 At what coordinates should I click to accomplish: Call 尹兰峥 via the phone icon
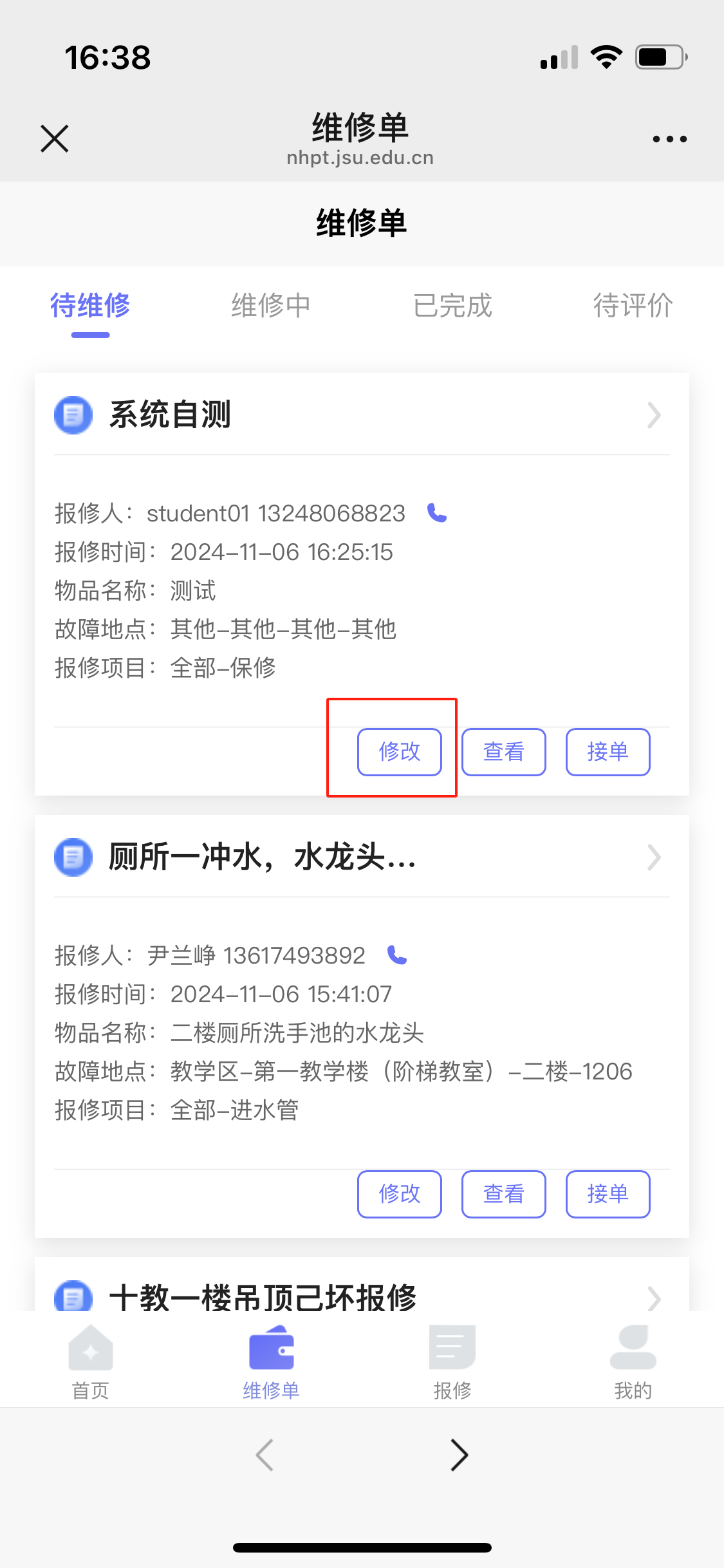coord(397,955)
